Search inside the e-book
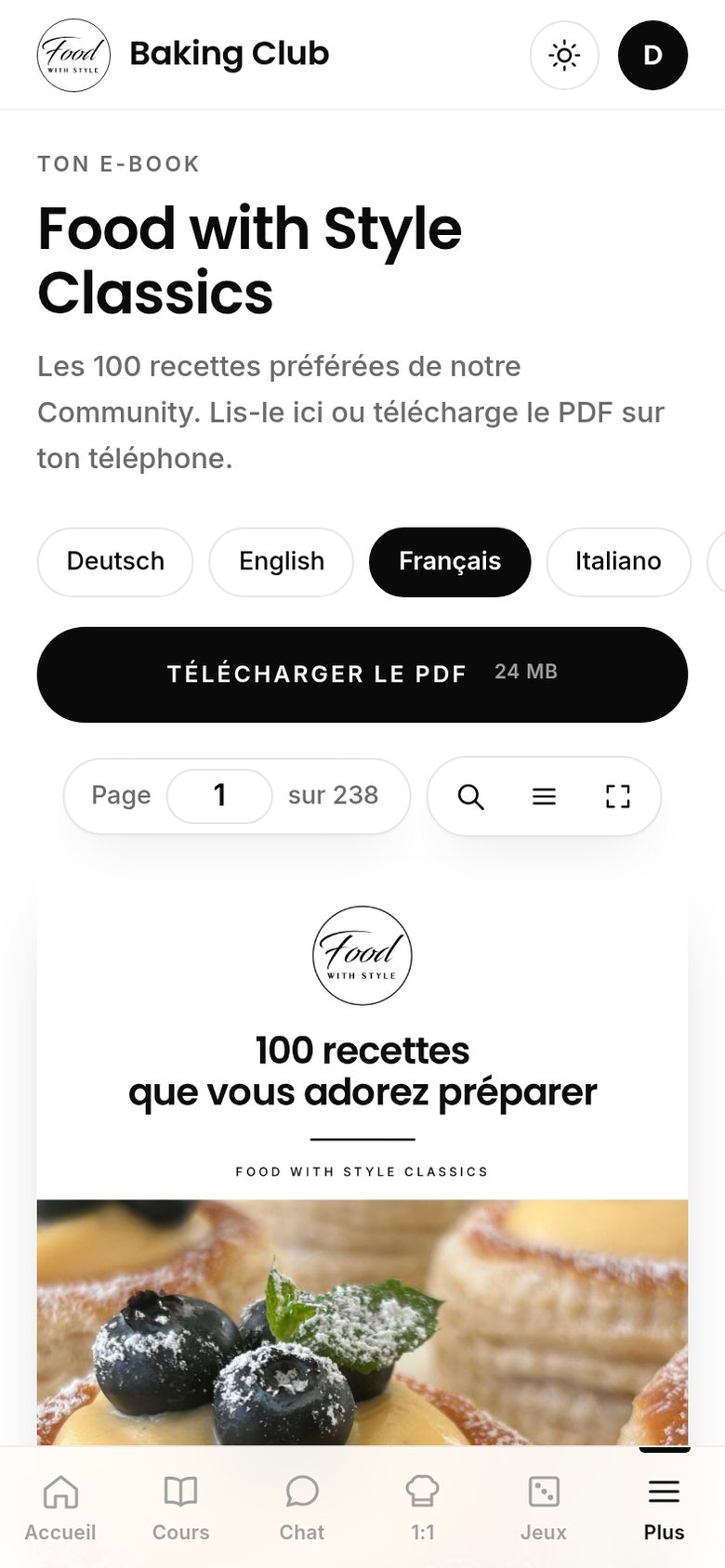This screenshot has height=1568, width=725. [x=471, y=797]
